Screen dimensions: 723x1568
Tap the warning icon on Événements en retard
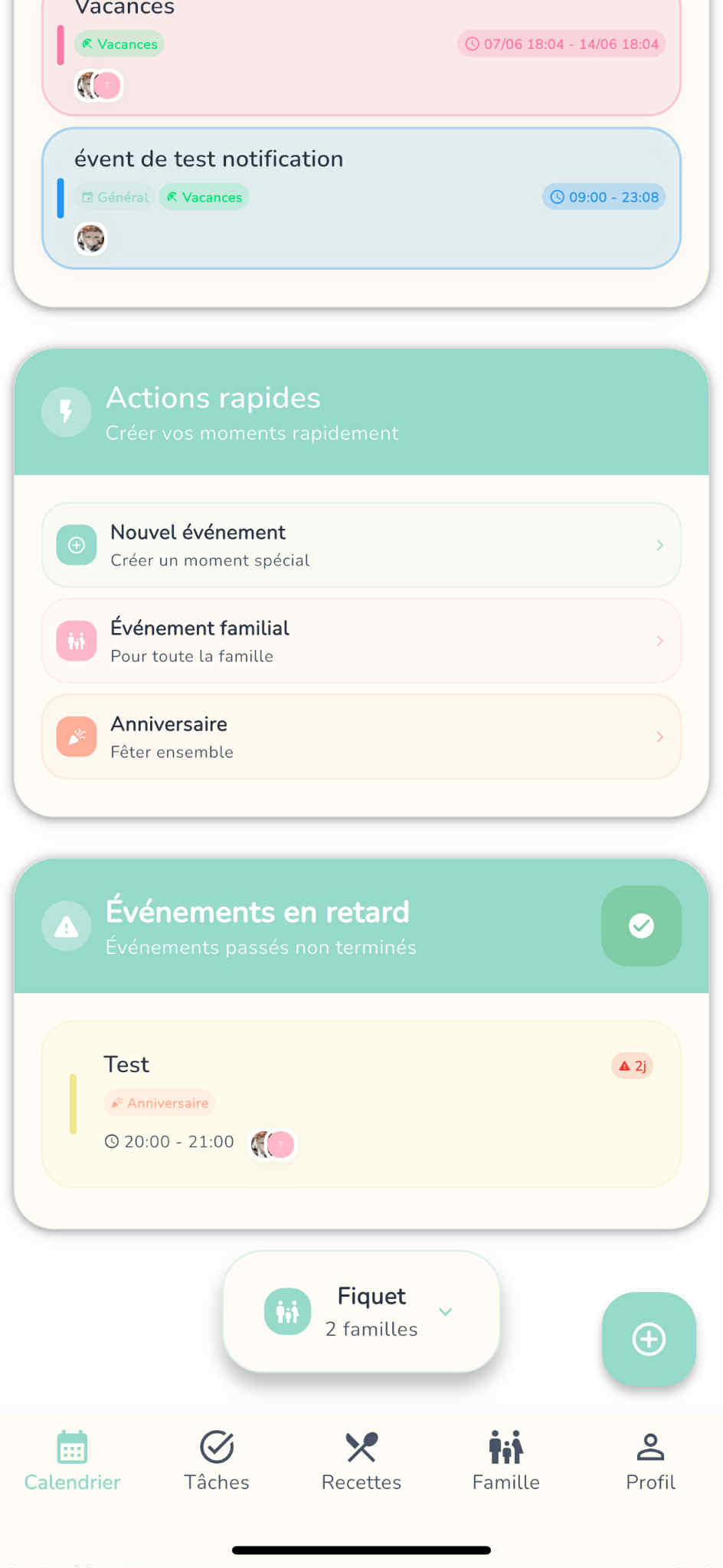[67, 926]
